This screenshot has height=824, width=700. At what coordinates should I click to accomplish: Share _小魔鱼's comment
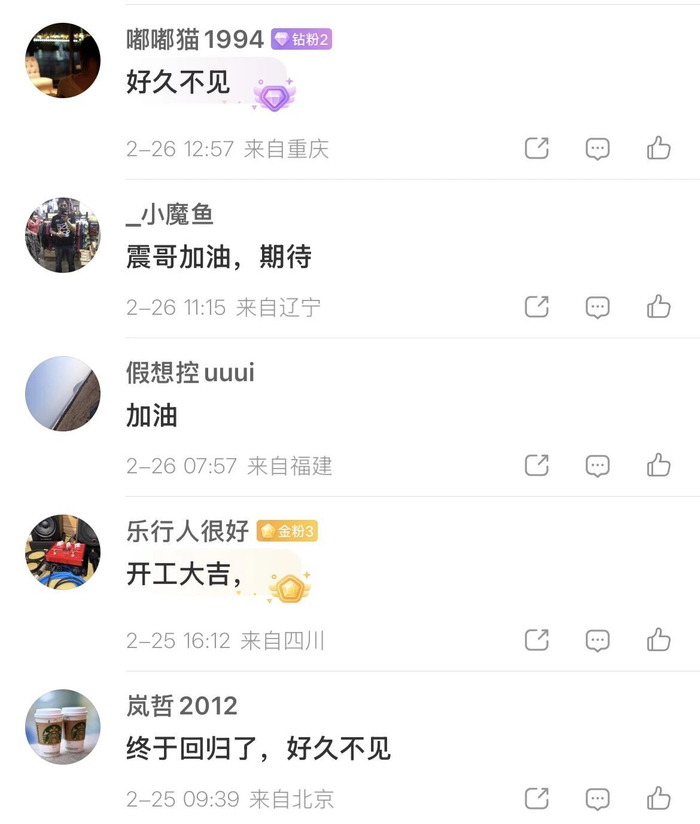click(537, 306)
